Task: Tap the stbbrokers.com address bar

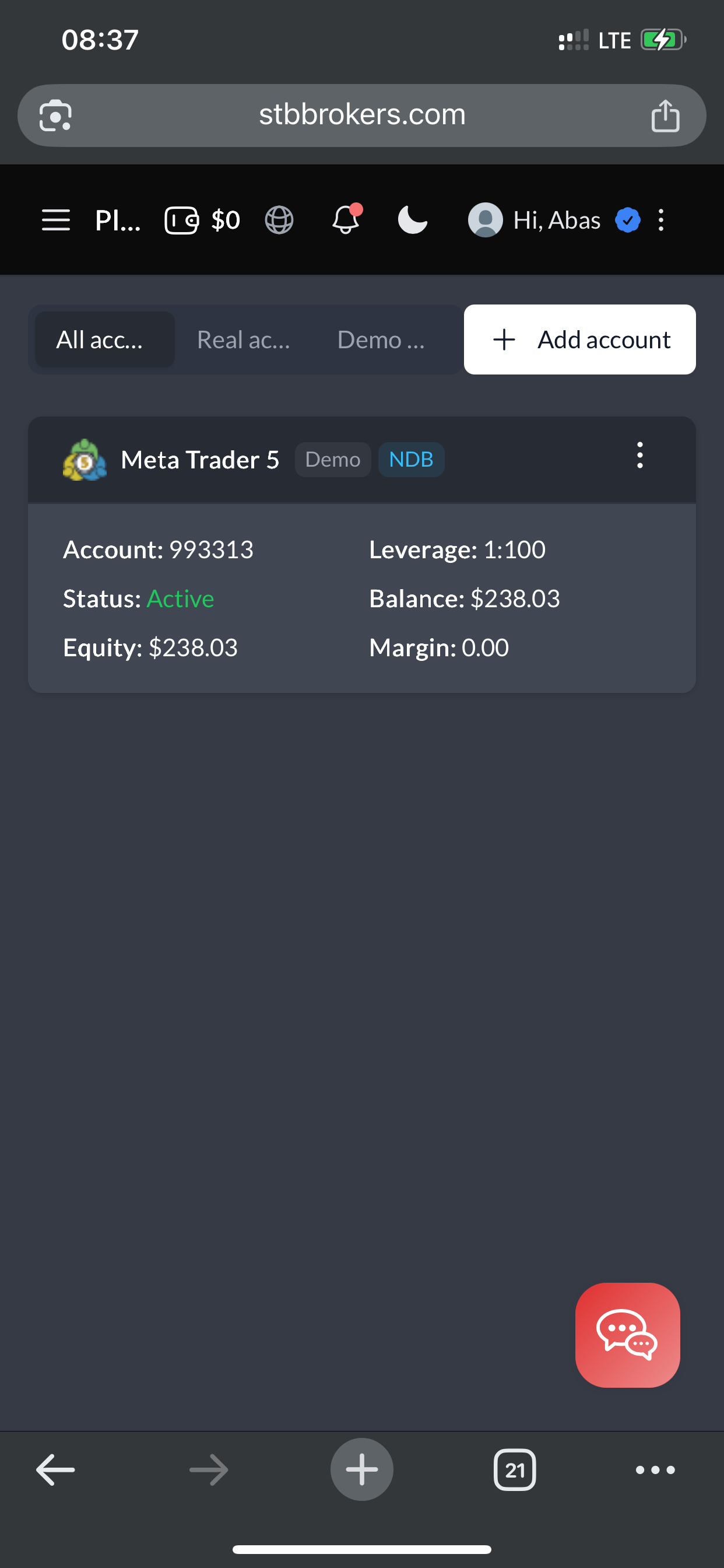Action: pyautogui.click(x=362, y=114)
